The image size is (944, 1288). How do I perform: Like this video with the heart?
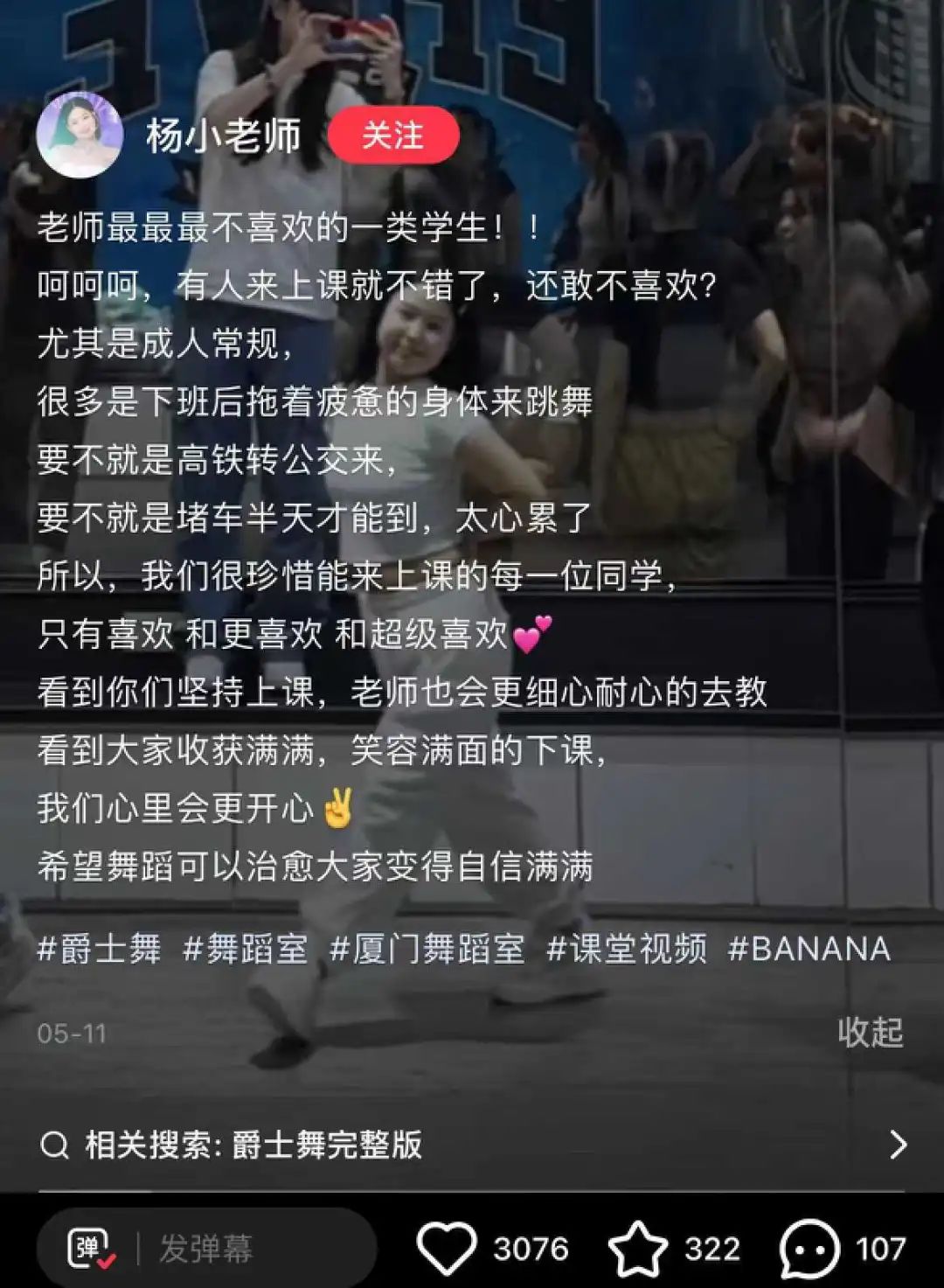click(x=447, y=1249)
